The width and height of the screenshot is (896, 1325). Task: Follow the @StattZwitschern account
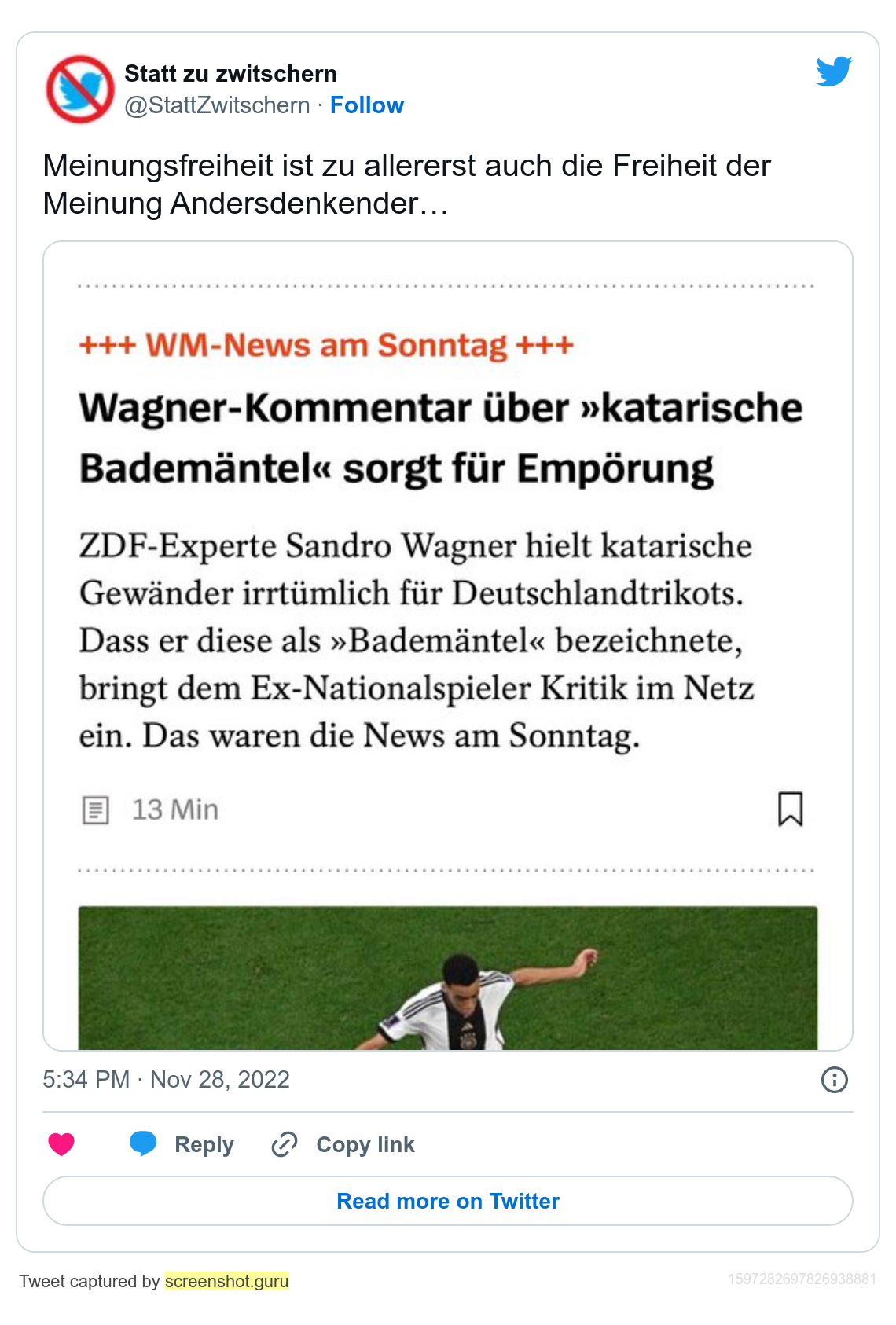(366, 105)
